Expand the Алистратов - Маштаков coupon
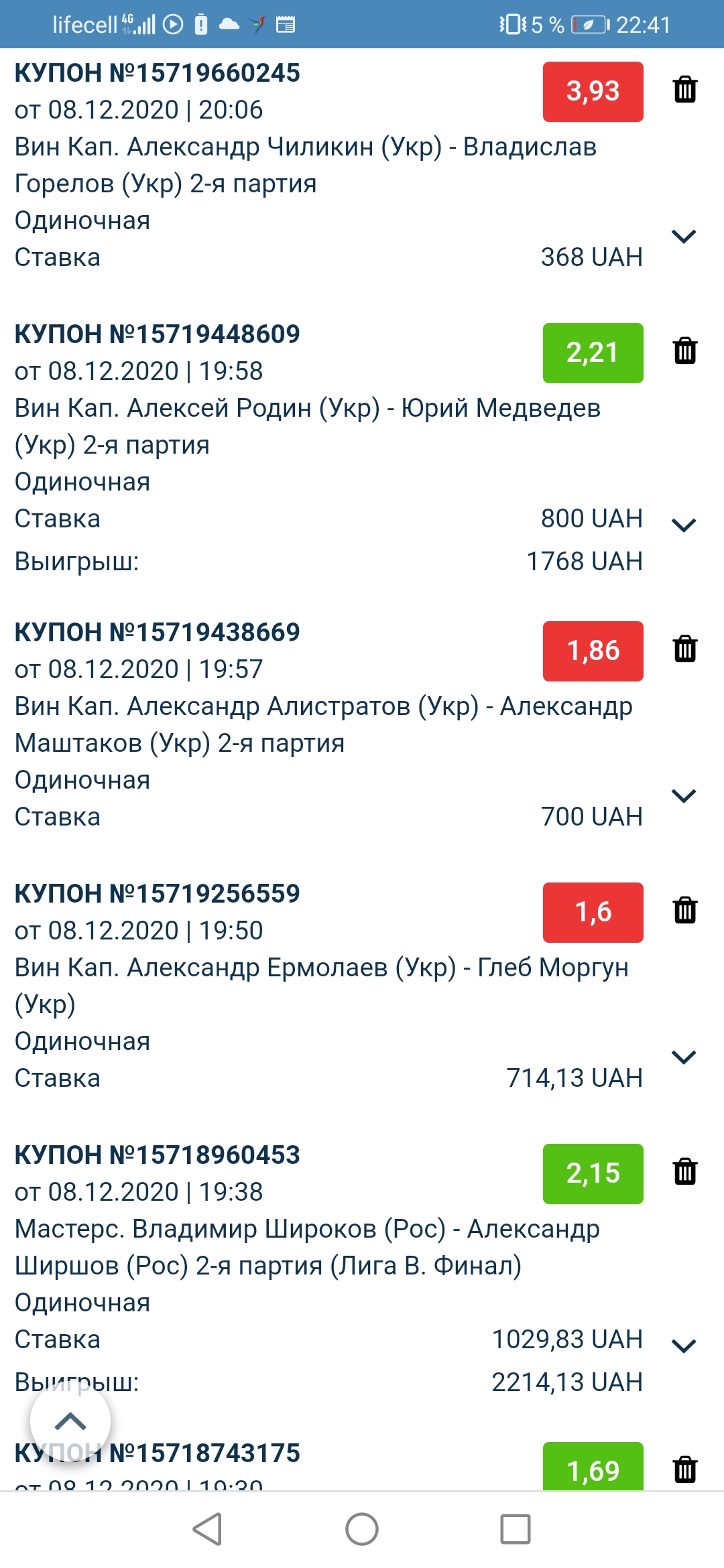Viewport: 724px width, 1568px height. click(684, 795)
